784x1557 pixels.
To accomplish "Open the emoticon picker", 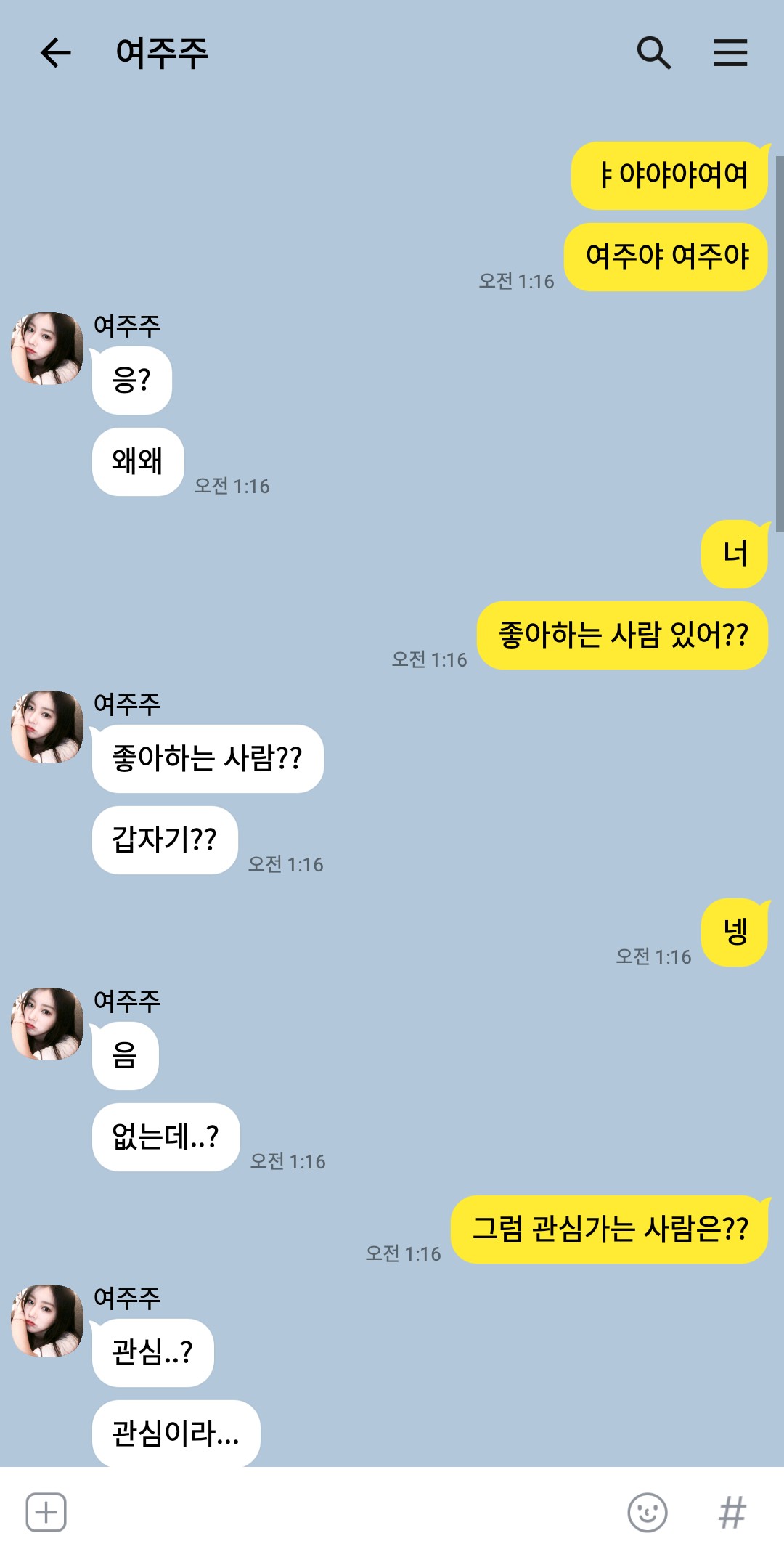I will (647, 1513).
